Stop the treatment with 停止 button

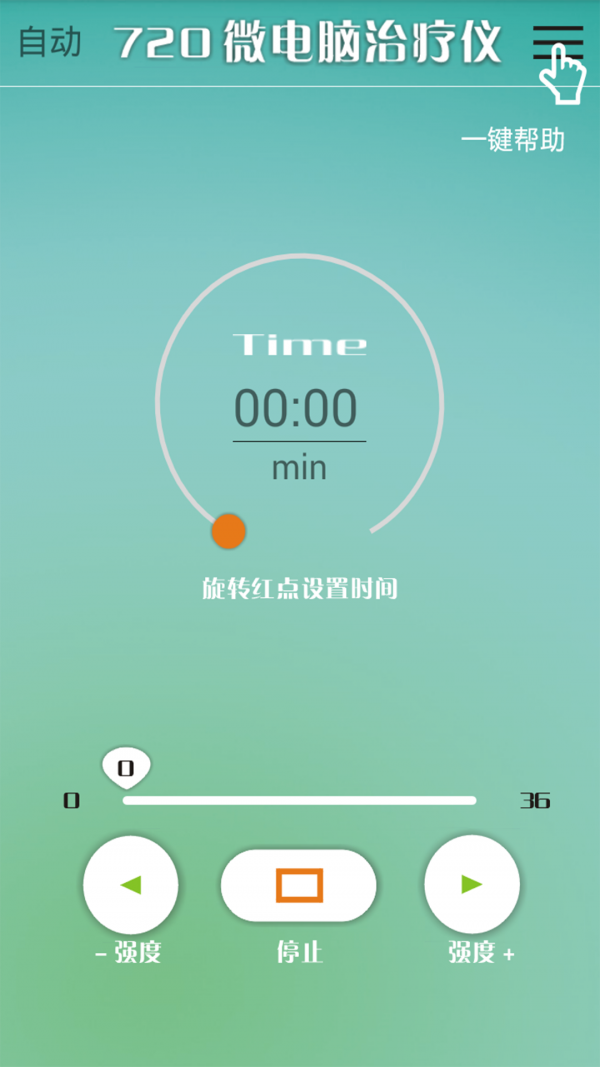click(299, 885)
